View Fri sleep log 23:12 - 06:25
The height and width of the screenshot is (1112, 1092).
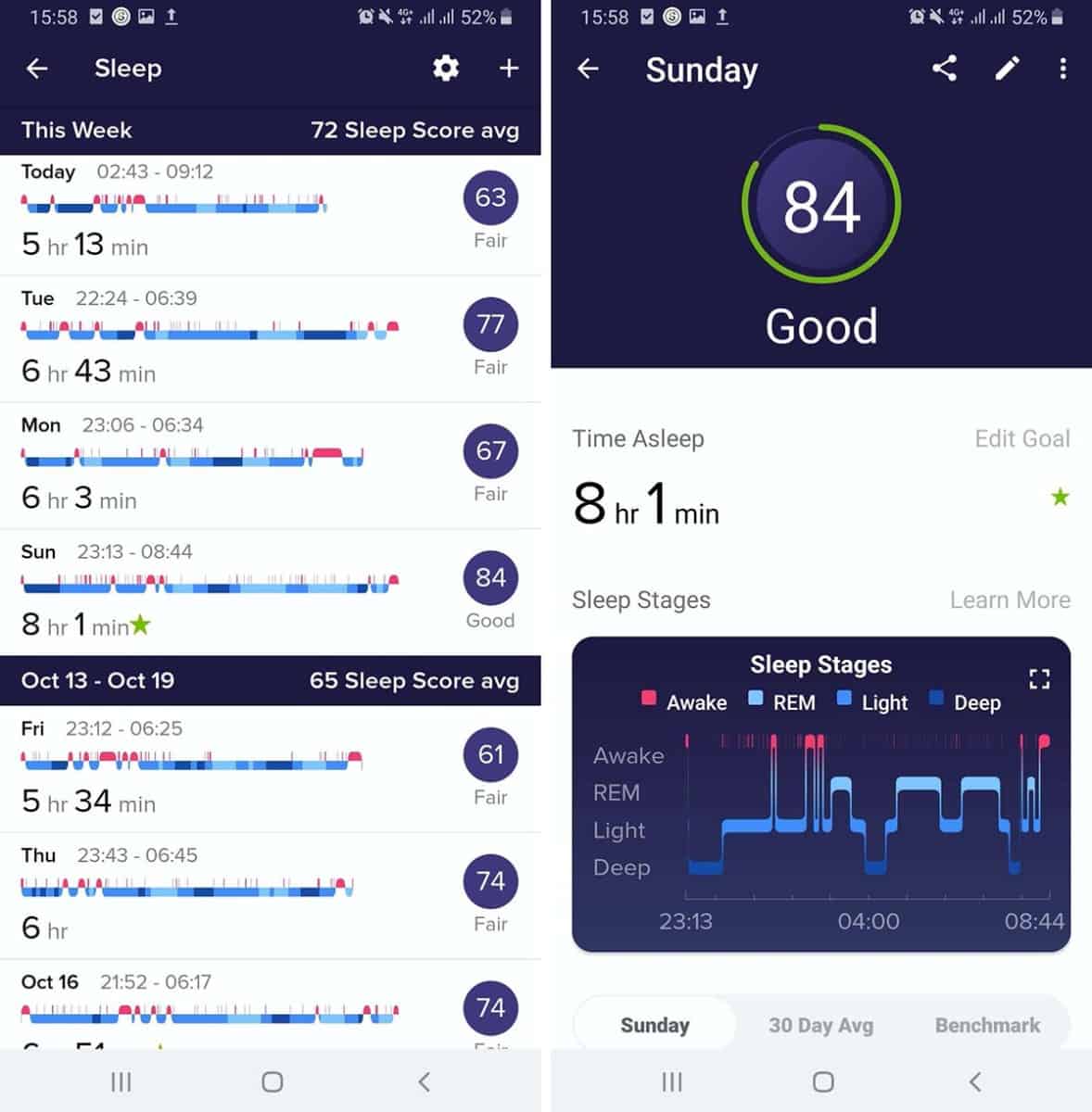coord(269,769)
